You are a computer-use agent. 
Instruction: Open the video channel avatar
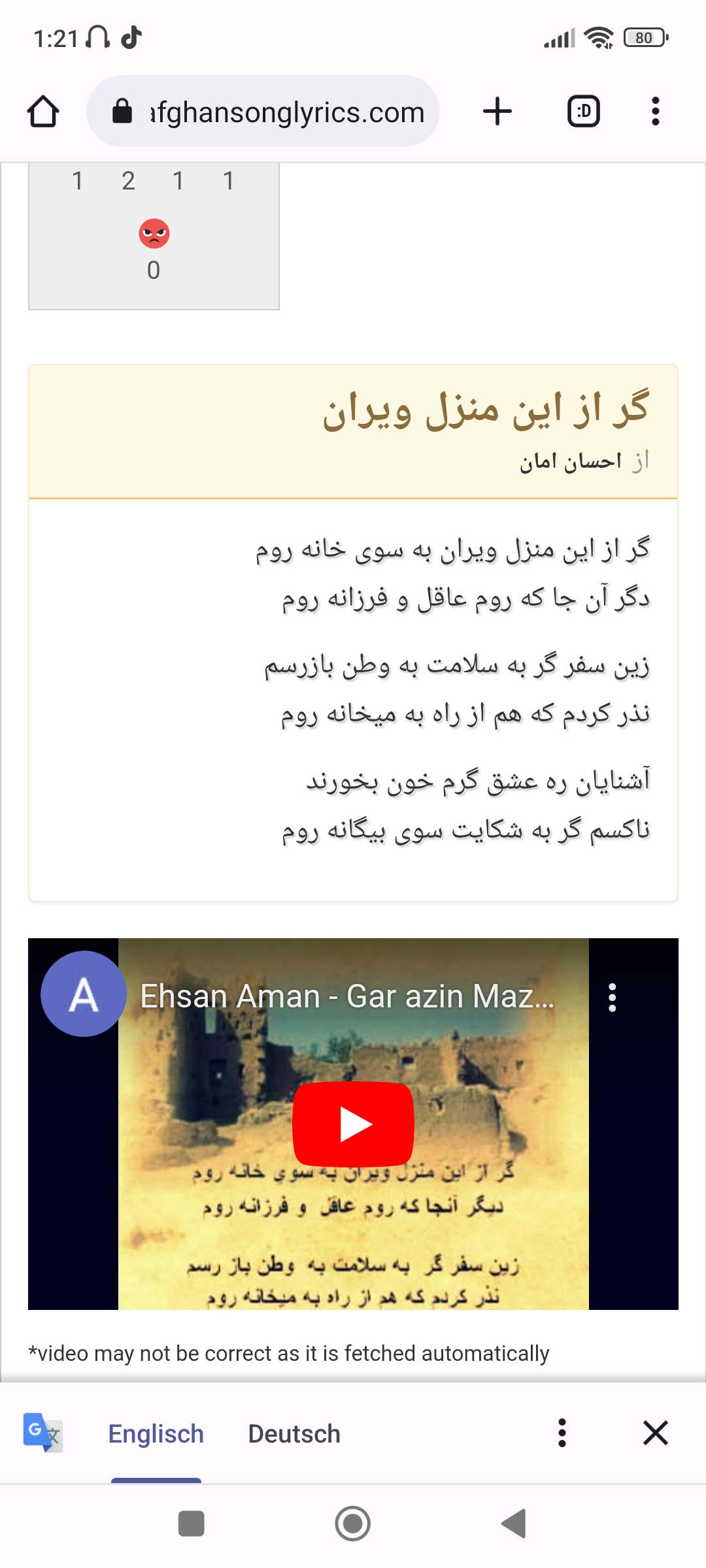tap(83, 994)
